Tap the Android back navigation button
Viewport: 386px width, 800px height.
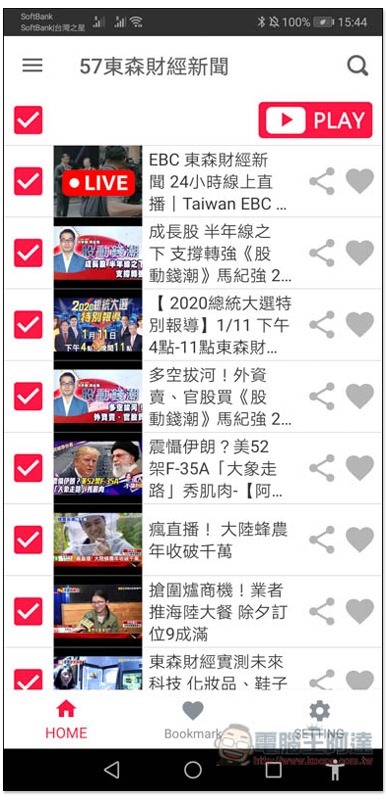pyautogui.click(x=112, y=770)
